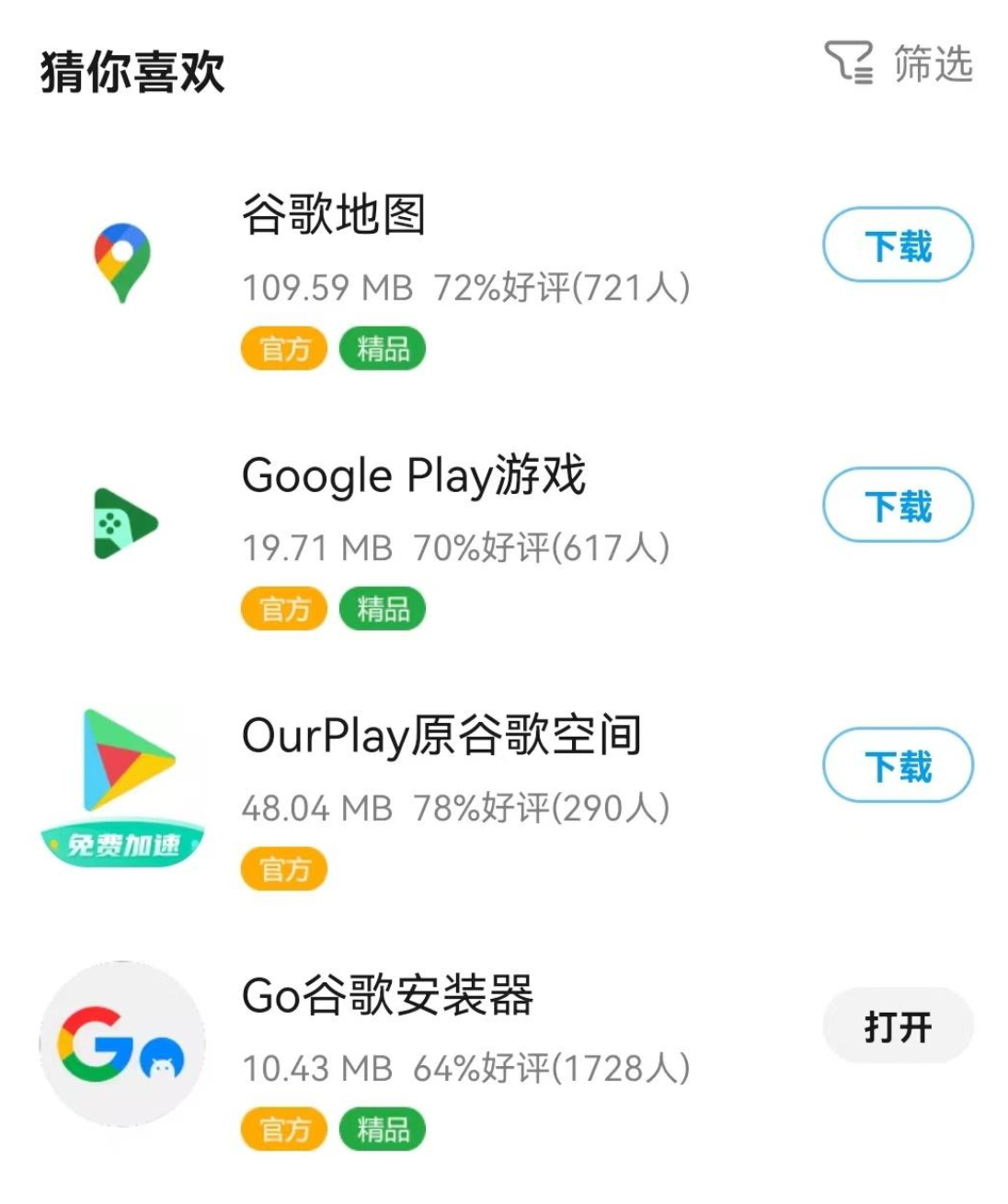View the Google Play游戏 app page

[x=413, y=476]
